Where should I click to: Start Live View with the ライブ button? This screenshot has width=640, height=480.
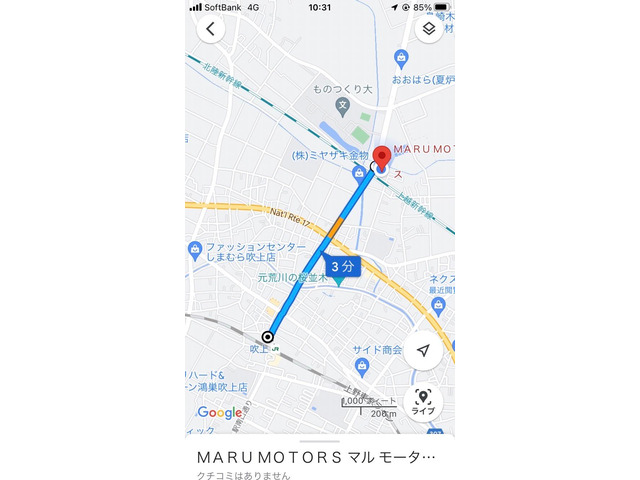[423, 402]
